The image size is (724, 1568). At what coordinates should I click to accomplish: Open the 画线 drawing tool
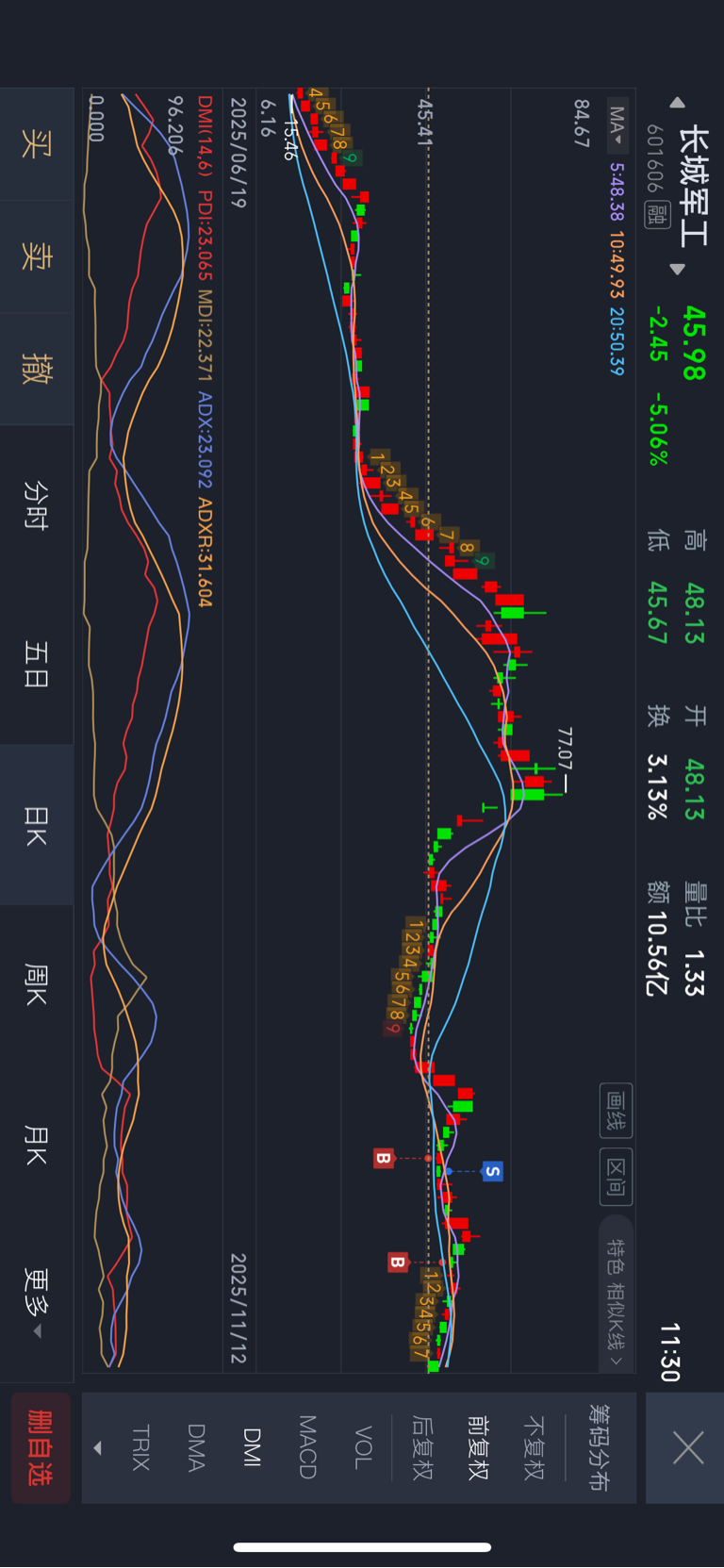(x=616, y=1110)
